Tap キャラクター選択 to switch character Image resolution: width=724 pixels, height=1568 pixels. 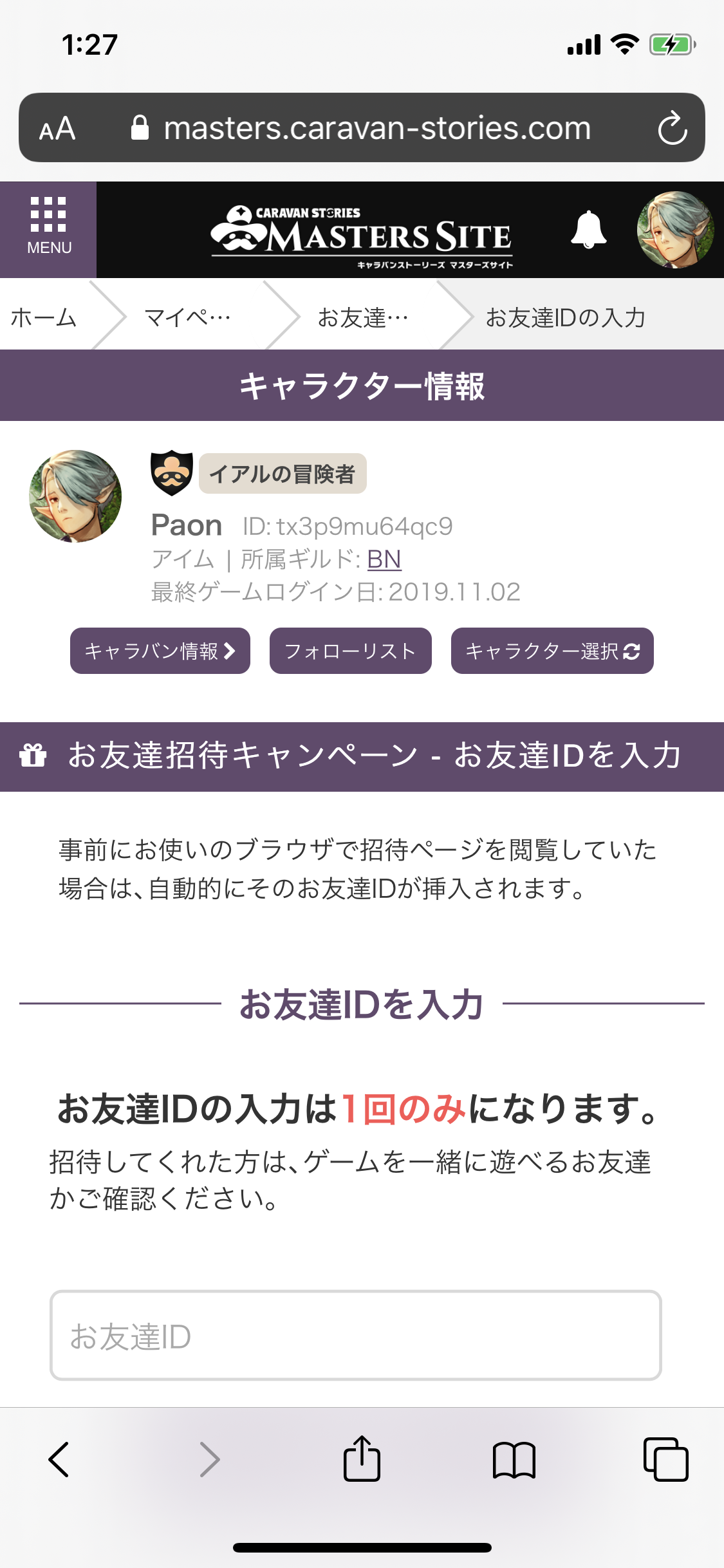(552, 651)
